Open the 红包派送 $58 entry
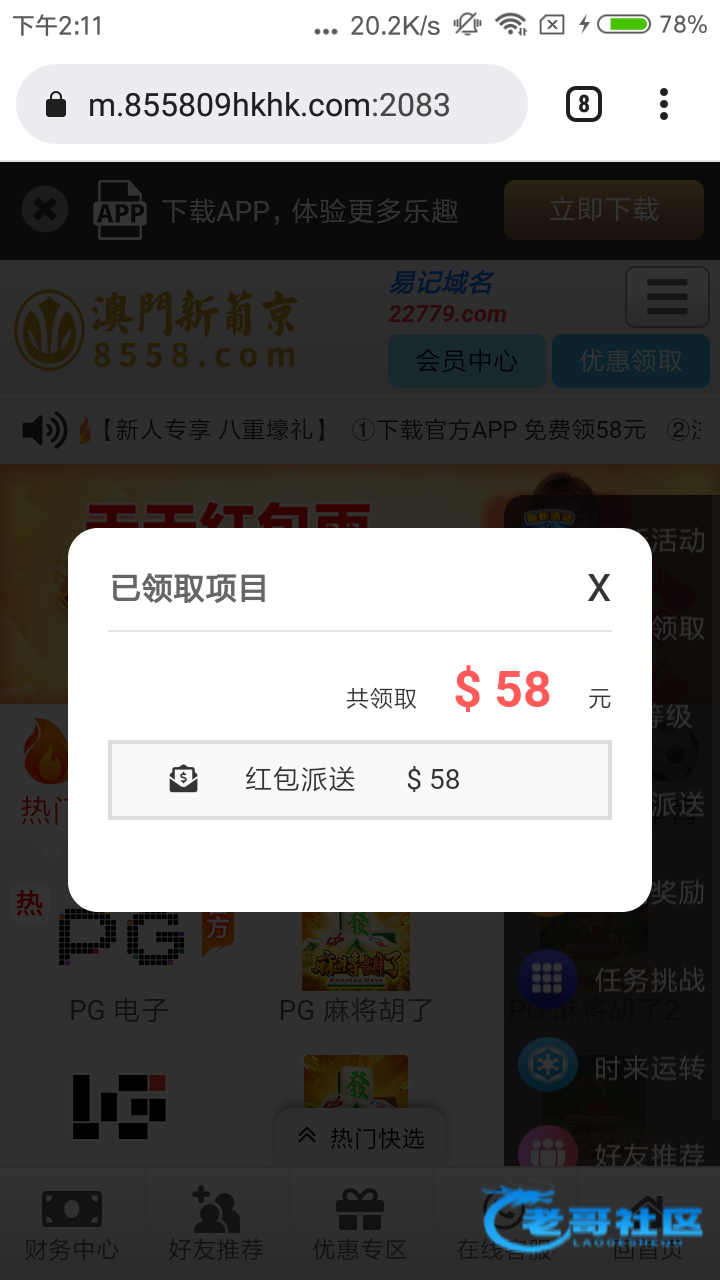 (x=359, y=780)
